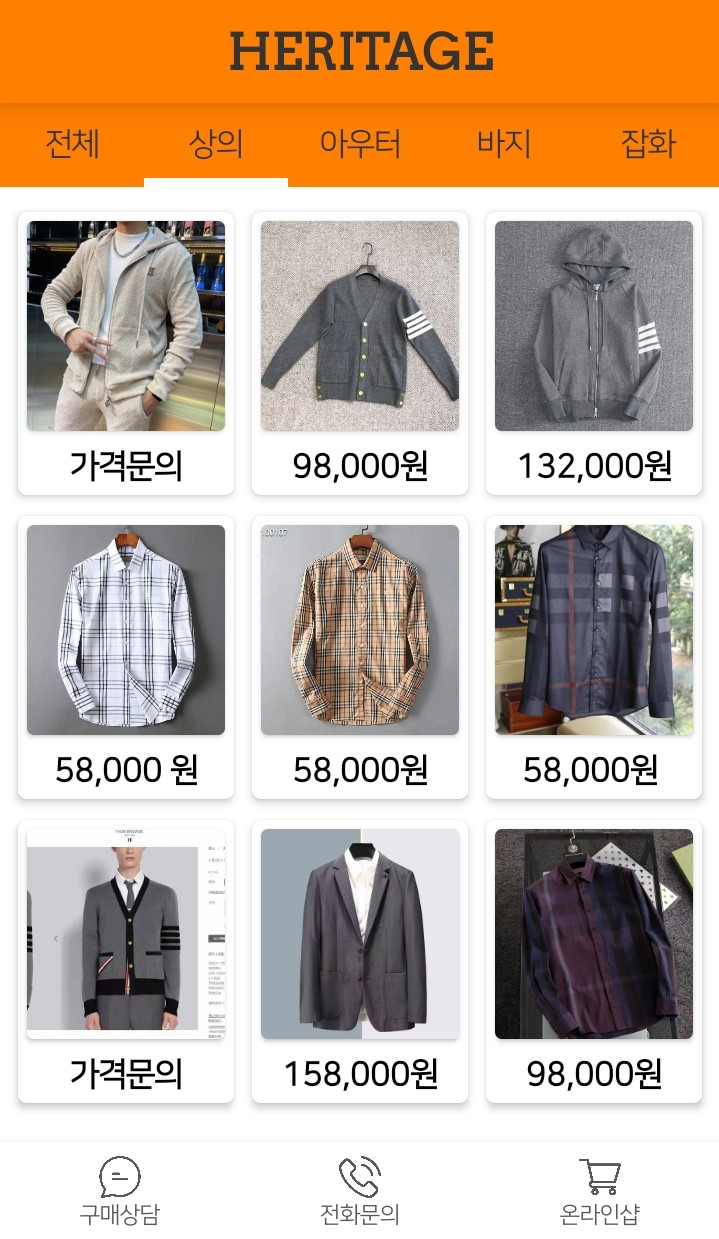Open the gray blazer priced 158,000원
Screen dimensions: 719x1239
coord(360,960)
